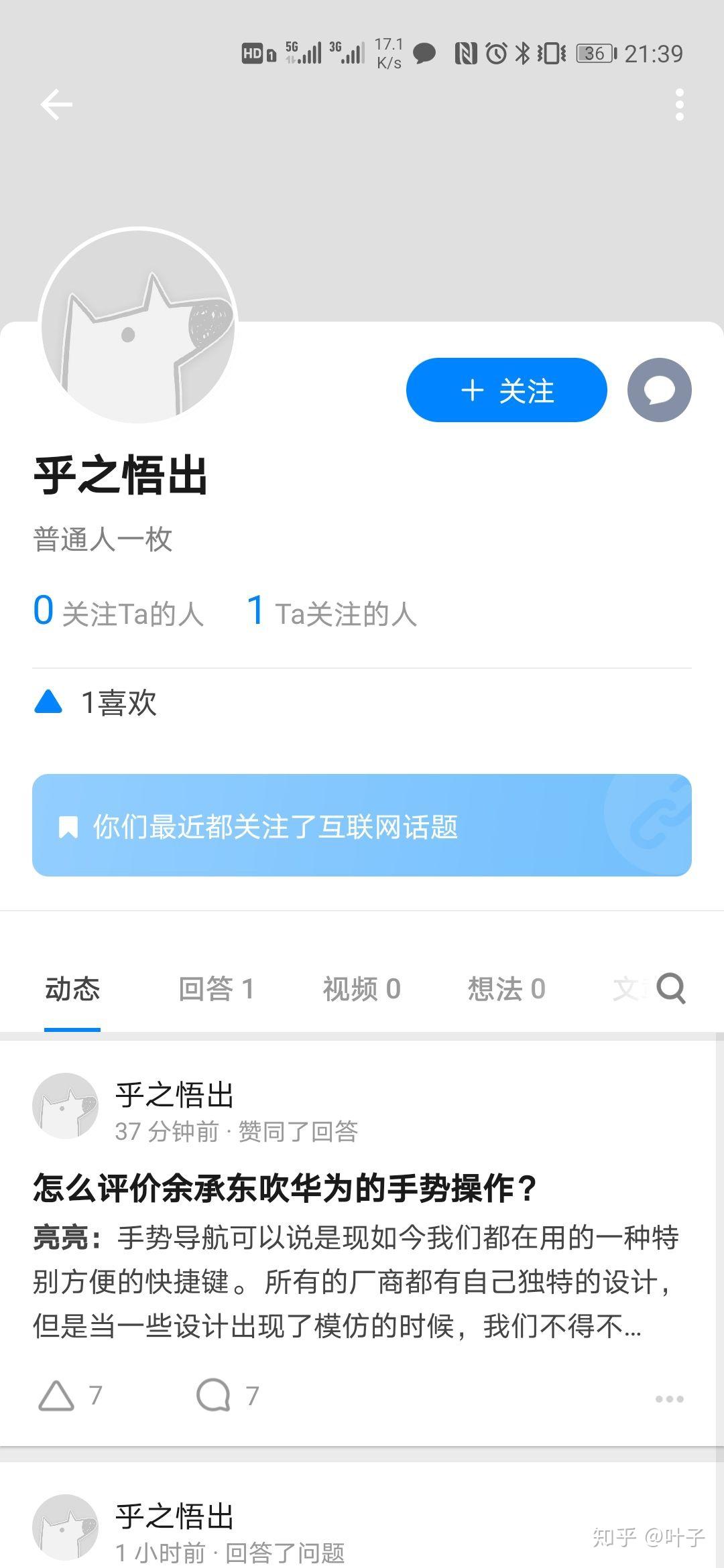Screen dimensions: 724x1568
Task: Open the 你们最近都关注了互联网话题 banner
Action: (362, 826)
